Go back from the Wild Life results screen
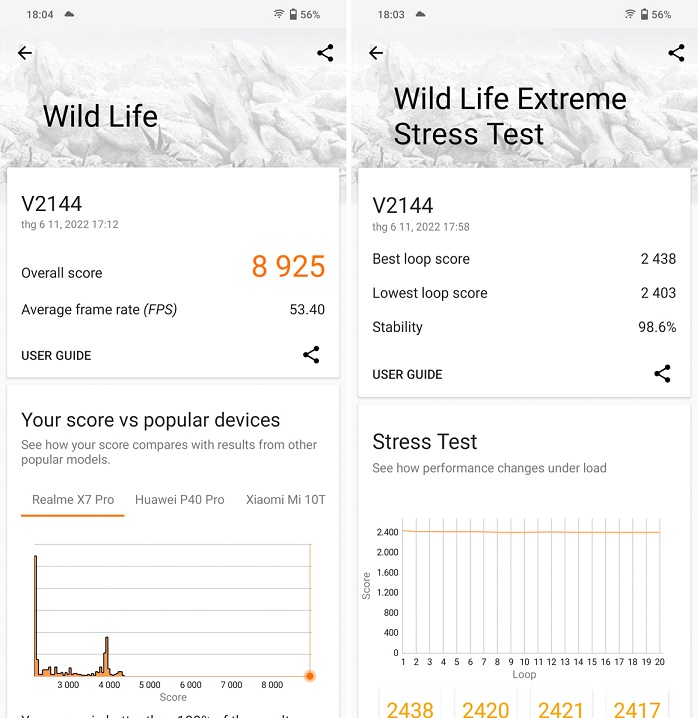 [x=25, y=54]
